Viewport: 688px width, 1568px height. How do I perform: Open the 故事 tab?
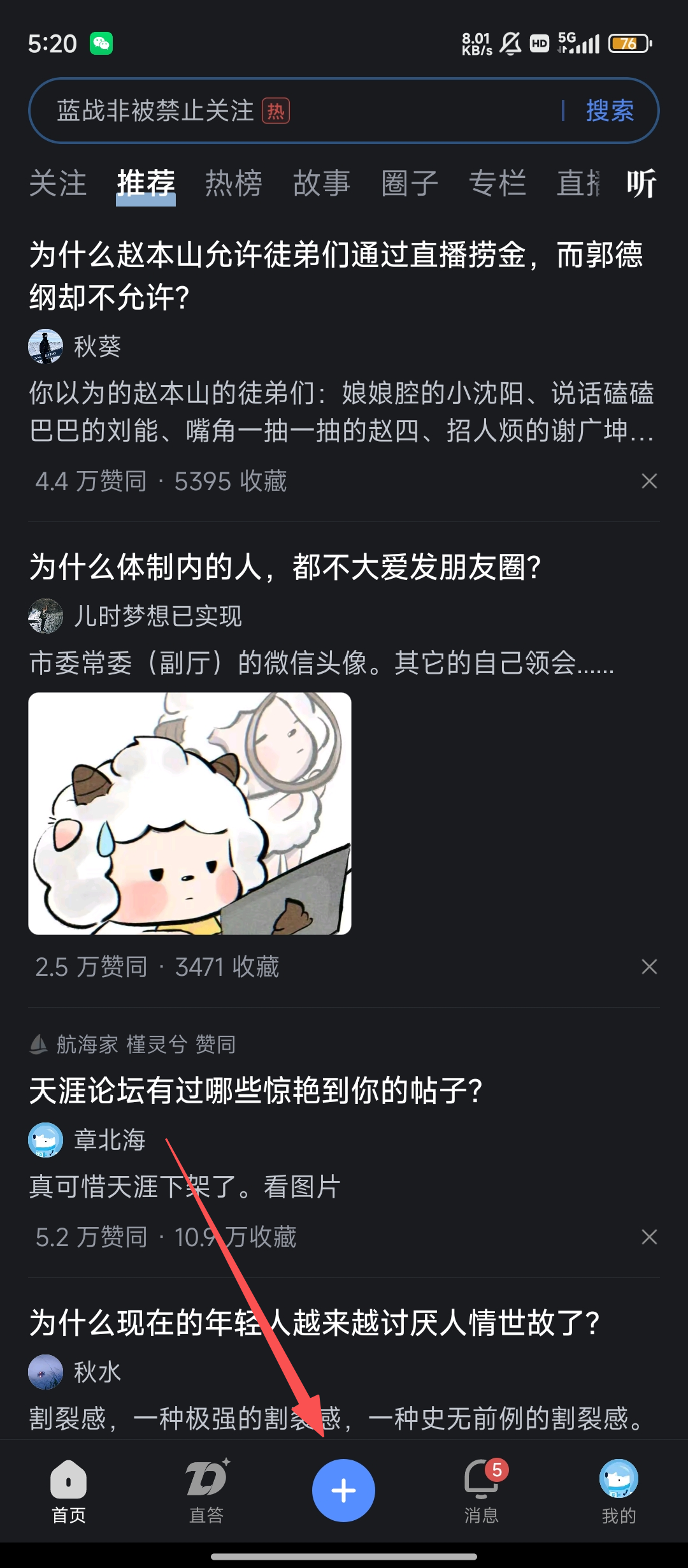coord(322,184)
